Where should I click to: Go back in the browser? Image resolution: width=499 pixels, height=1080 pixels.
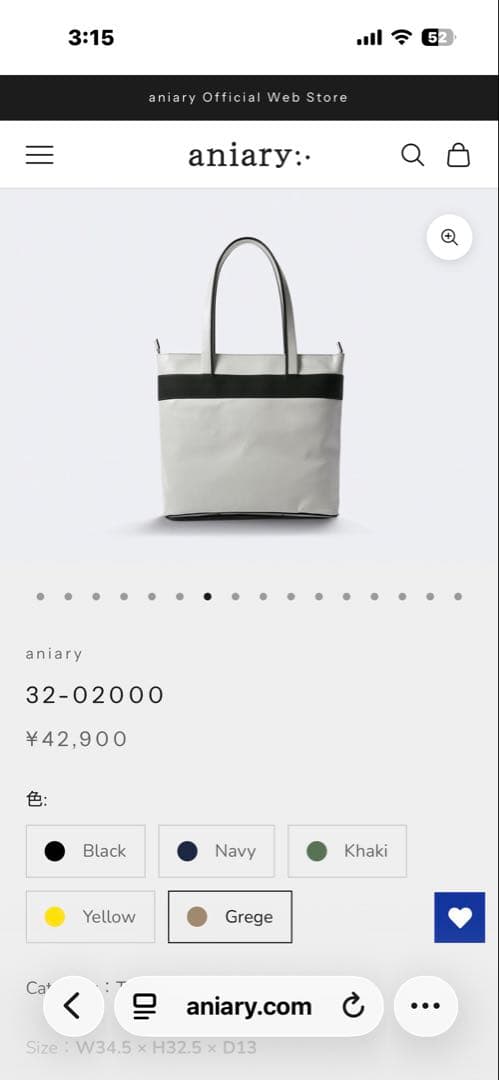[x=73, y=1006]
